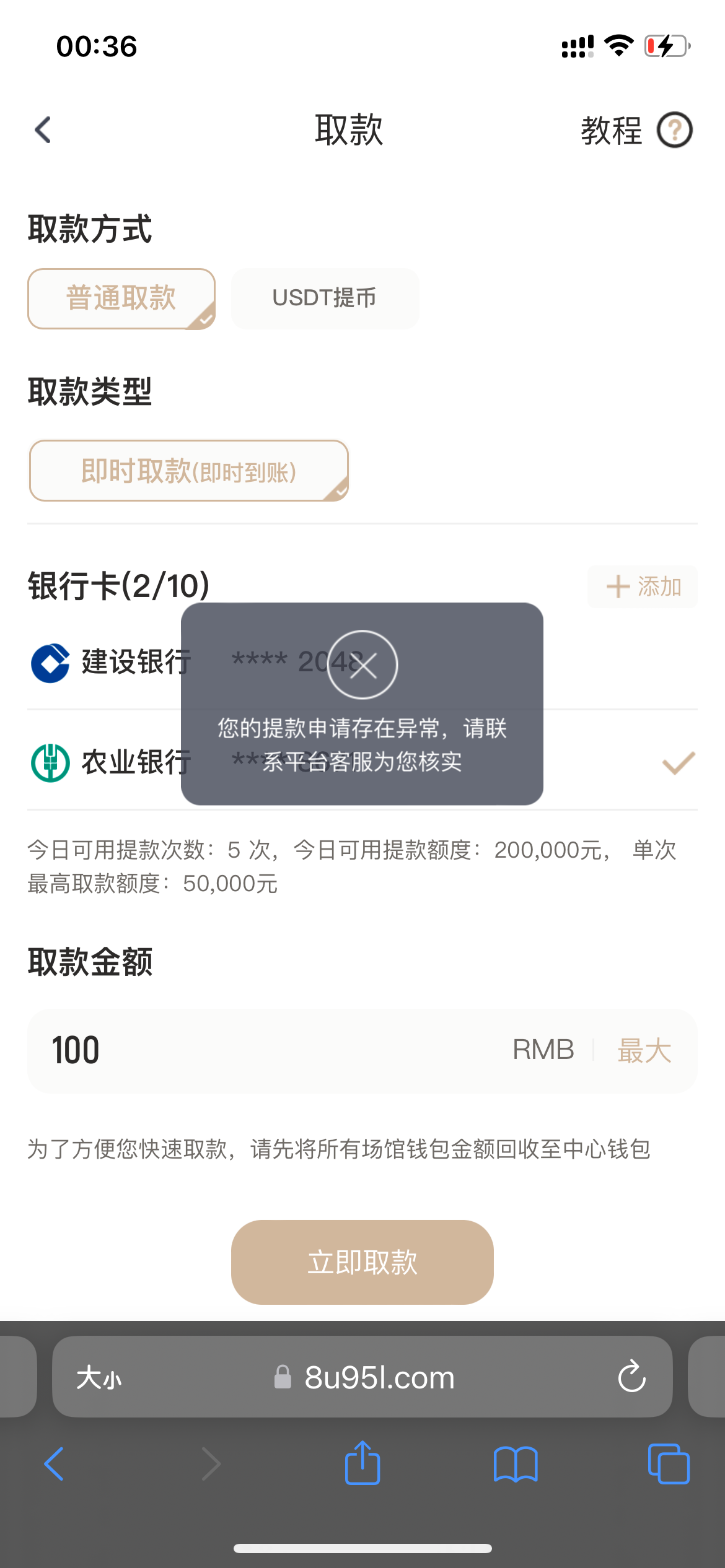
Task: Fill maximum amount with 最大
Action: coord(644,1051)
